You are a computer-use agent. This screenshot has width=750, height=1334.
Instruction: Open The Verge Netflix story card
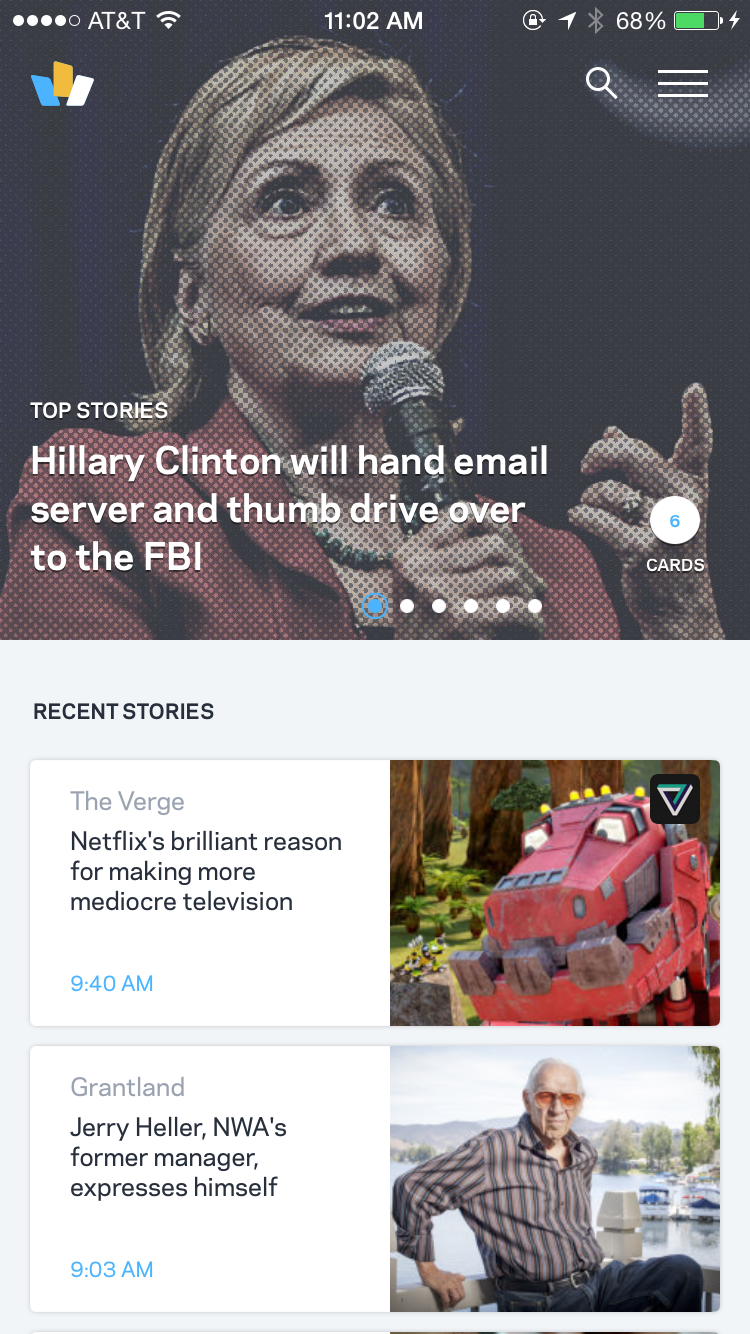pyautogui.click(x=374, y=892)
